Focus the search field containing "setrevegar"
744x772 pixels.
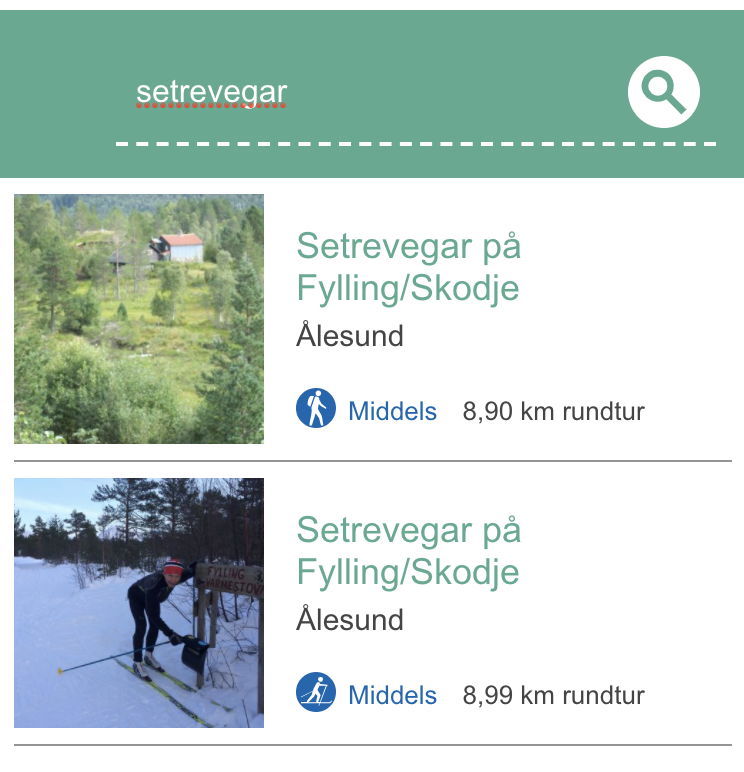(x=360, y=94)
